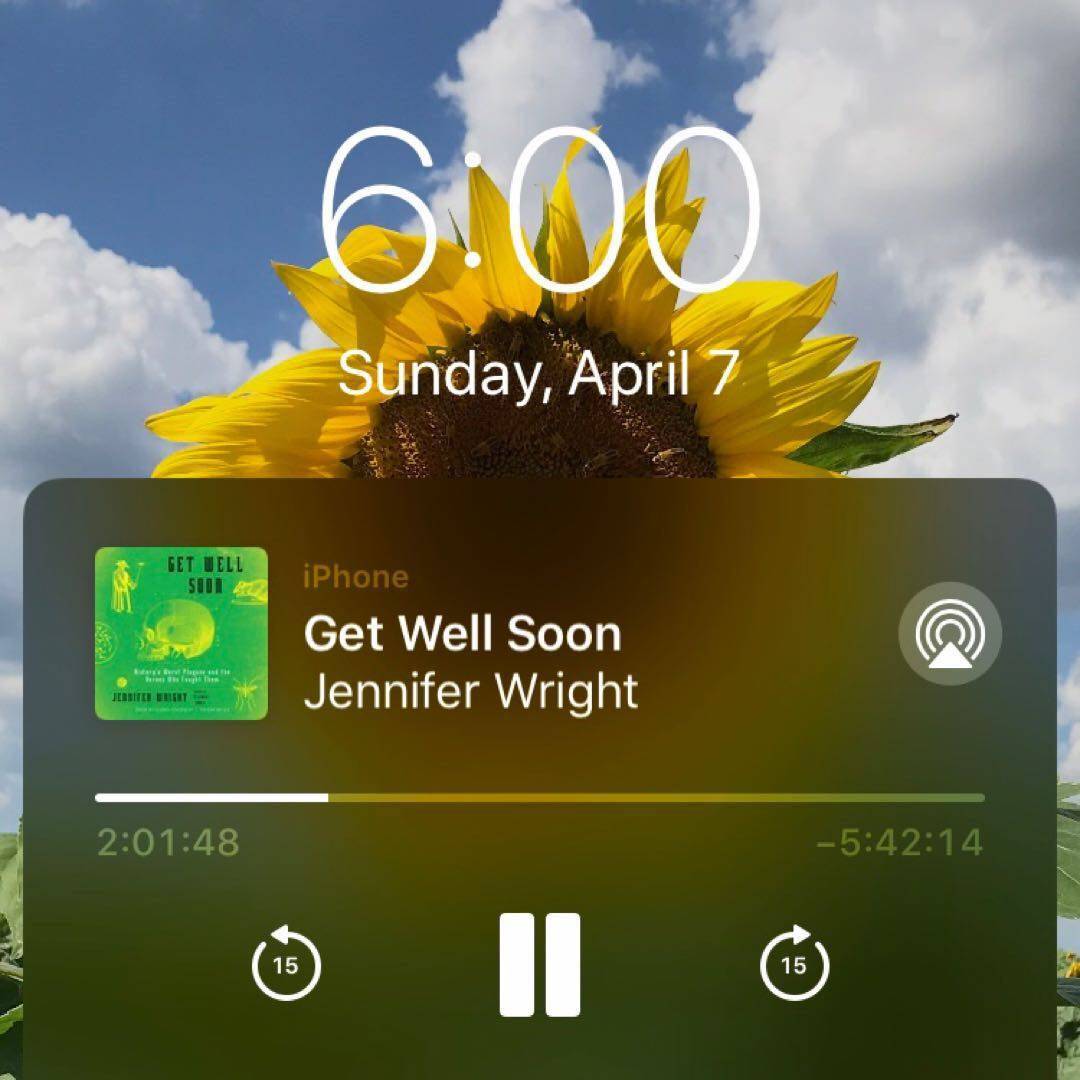Screen dimensions: 1080x1080
Task: Skip forward 15 seconds
Action: pos(794,964)
